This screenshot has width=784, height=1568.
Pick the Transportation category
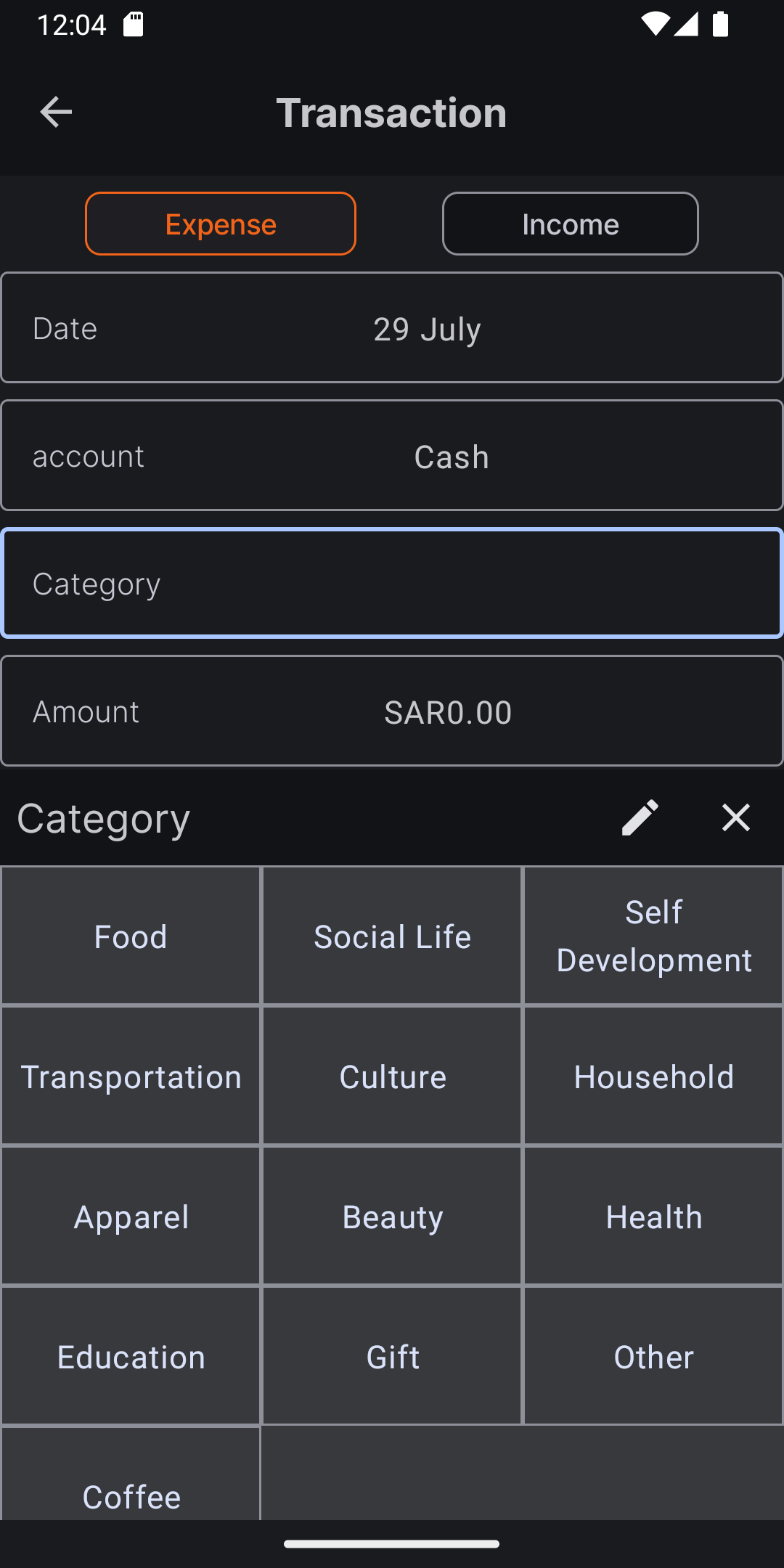click(x=131, y=1076)
